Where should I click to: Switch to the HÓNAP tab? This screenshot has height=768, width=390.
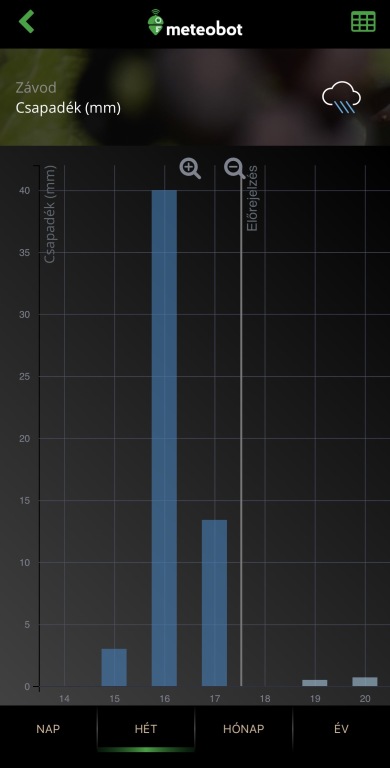coord(244,729)
